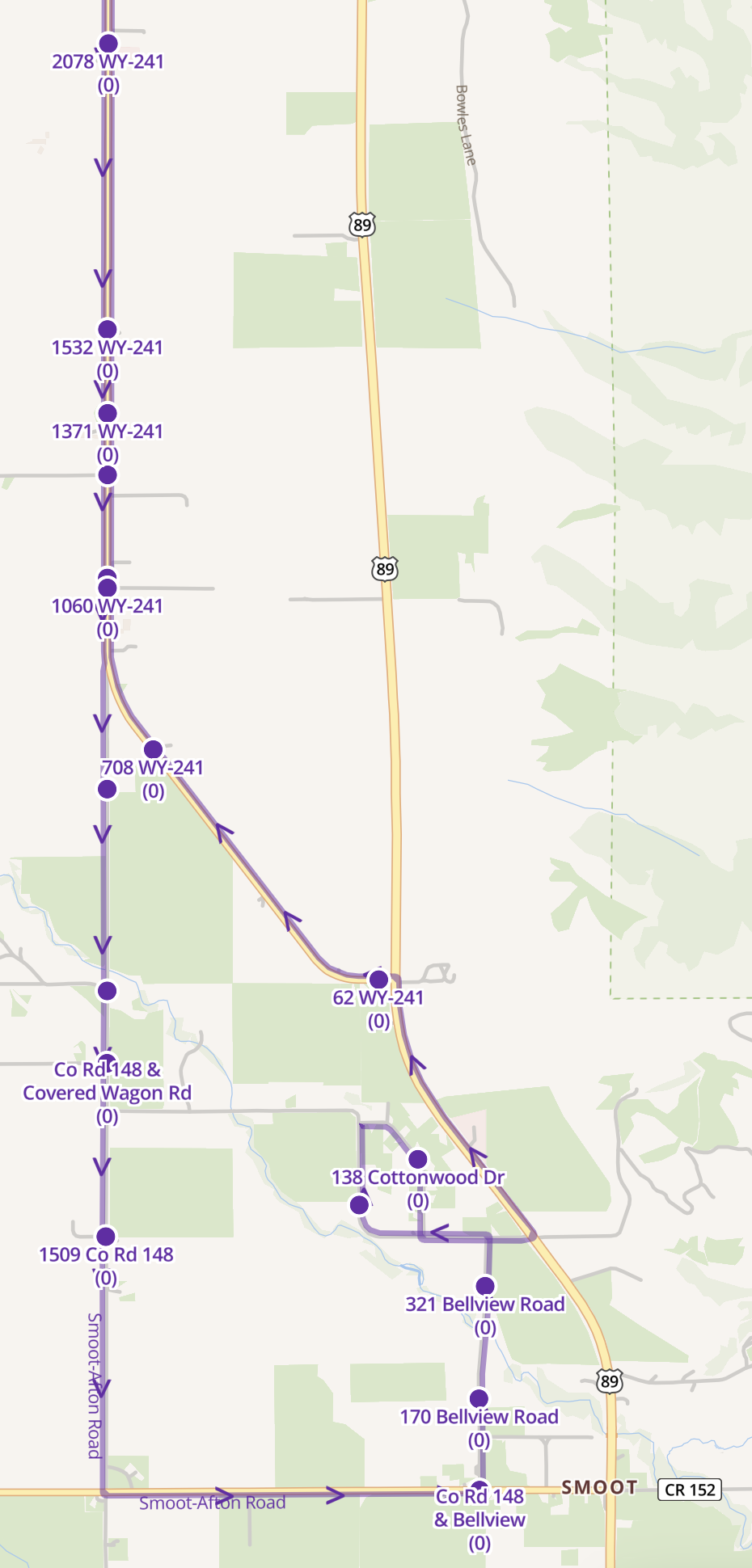Select the 1060 WY-241 stop marker

(108, 588)
